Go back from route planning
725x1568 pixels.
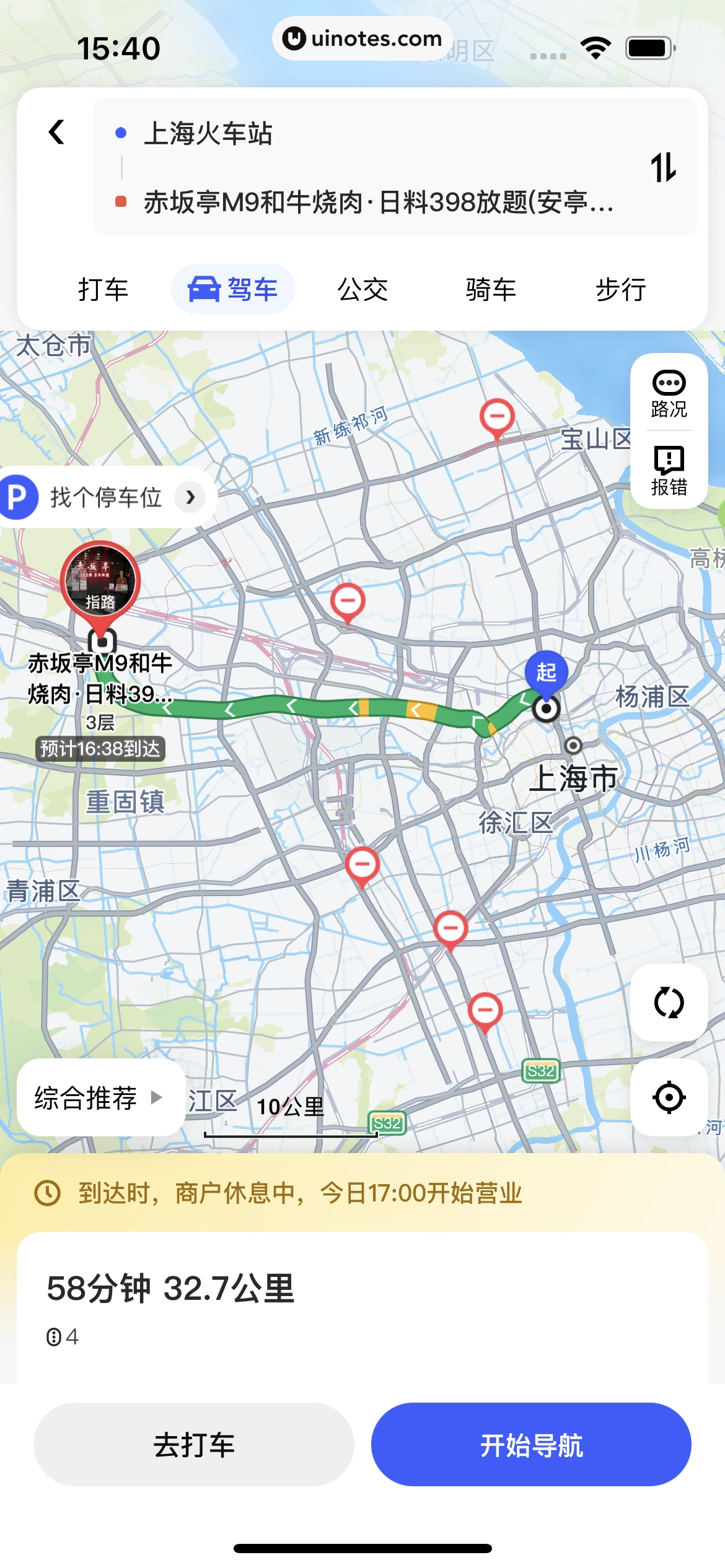pyautogui.click(x=56, y=132)
